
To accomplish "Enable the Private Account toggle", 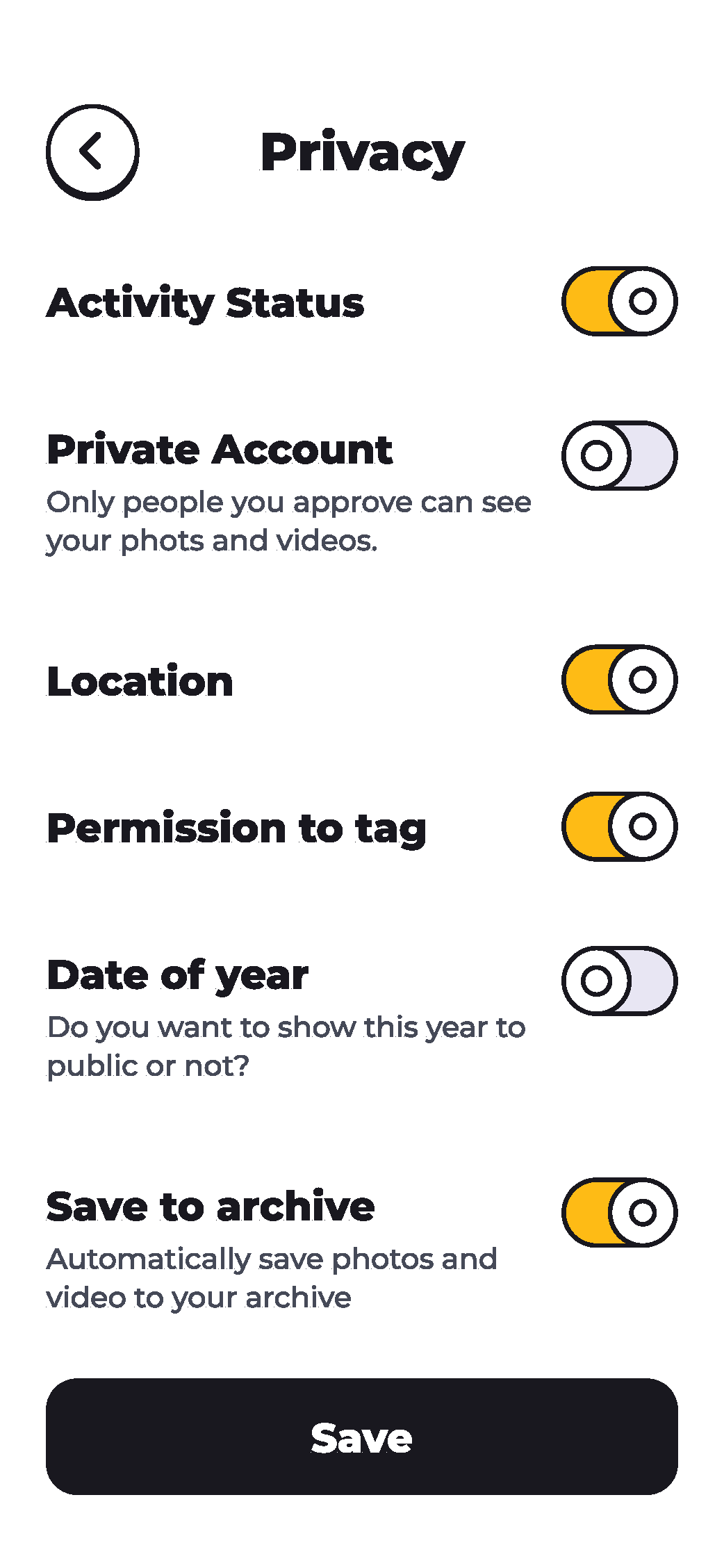I will tap(619, 455).
